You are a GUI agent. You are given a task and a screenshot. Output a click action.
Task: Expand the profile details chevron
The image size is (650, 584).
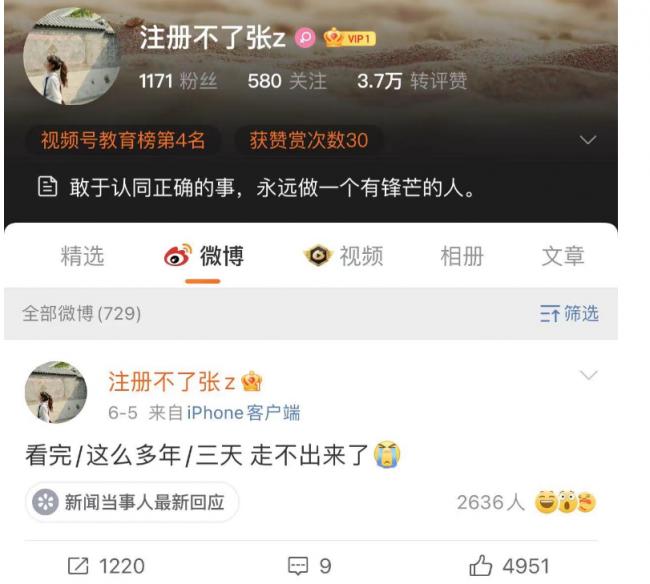click(588, 140)
